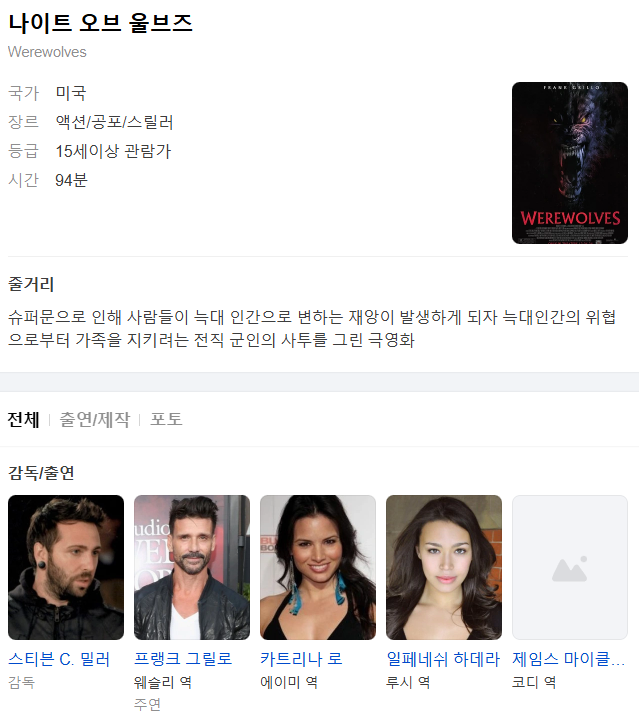Switch to the 출연/제작 tab
This screenshot has height=721, width=639.
point(94,420)
